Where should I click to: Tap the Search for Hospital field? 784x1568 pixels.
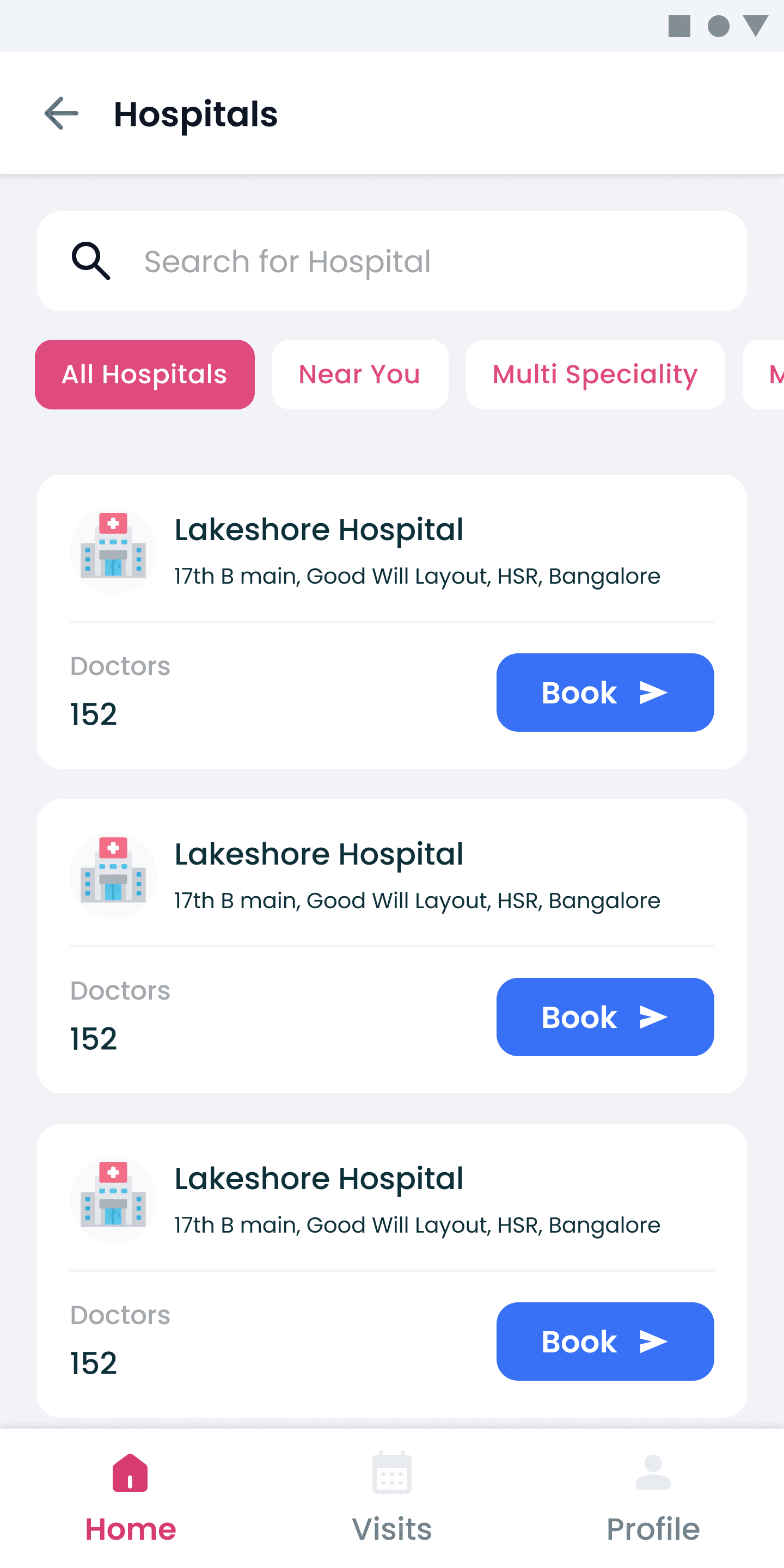[x=392, y=261]
